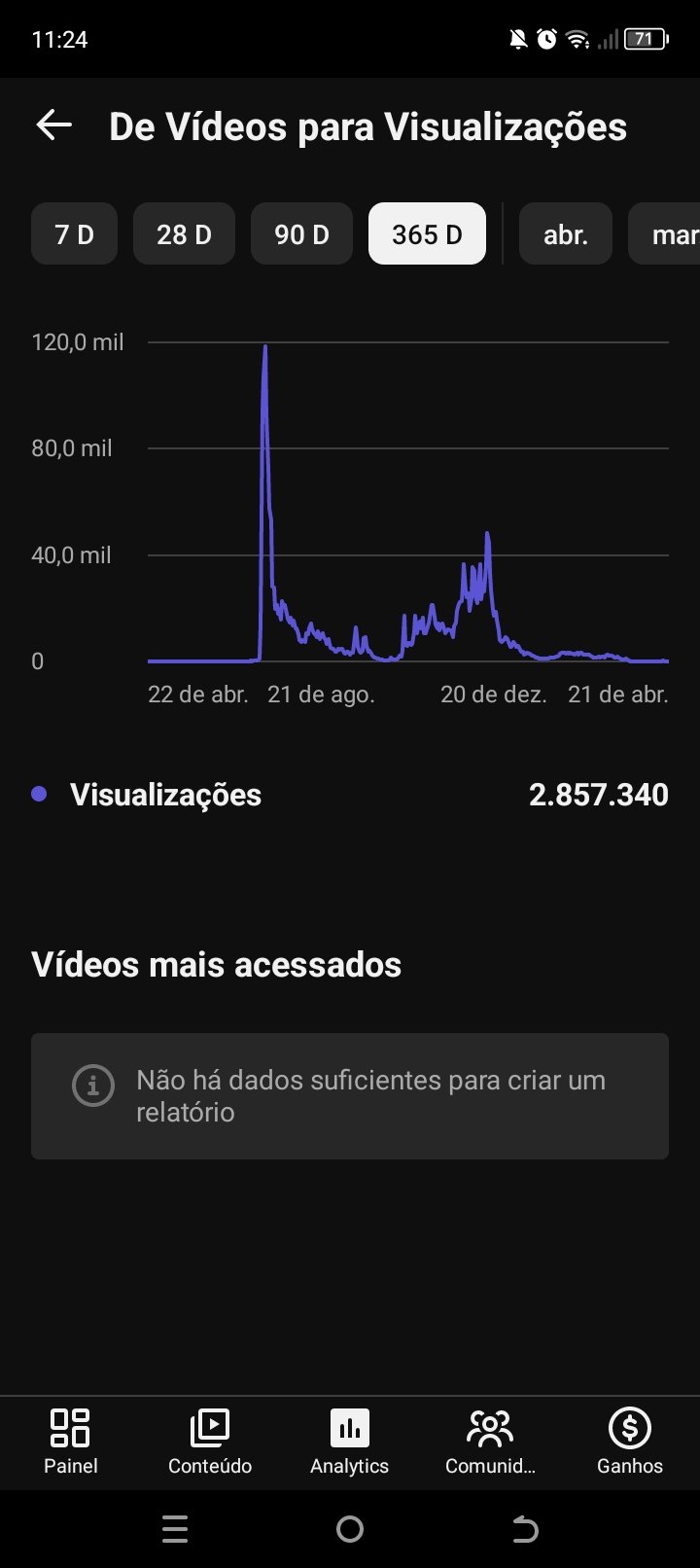Open the Painel tab

click(70, 1442)
